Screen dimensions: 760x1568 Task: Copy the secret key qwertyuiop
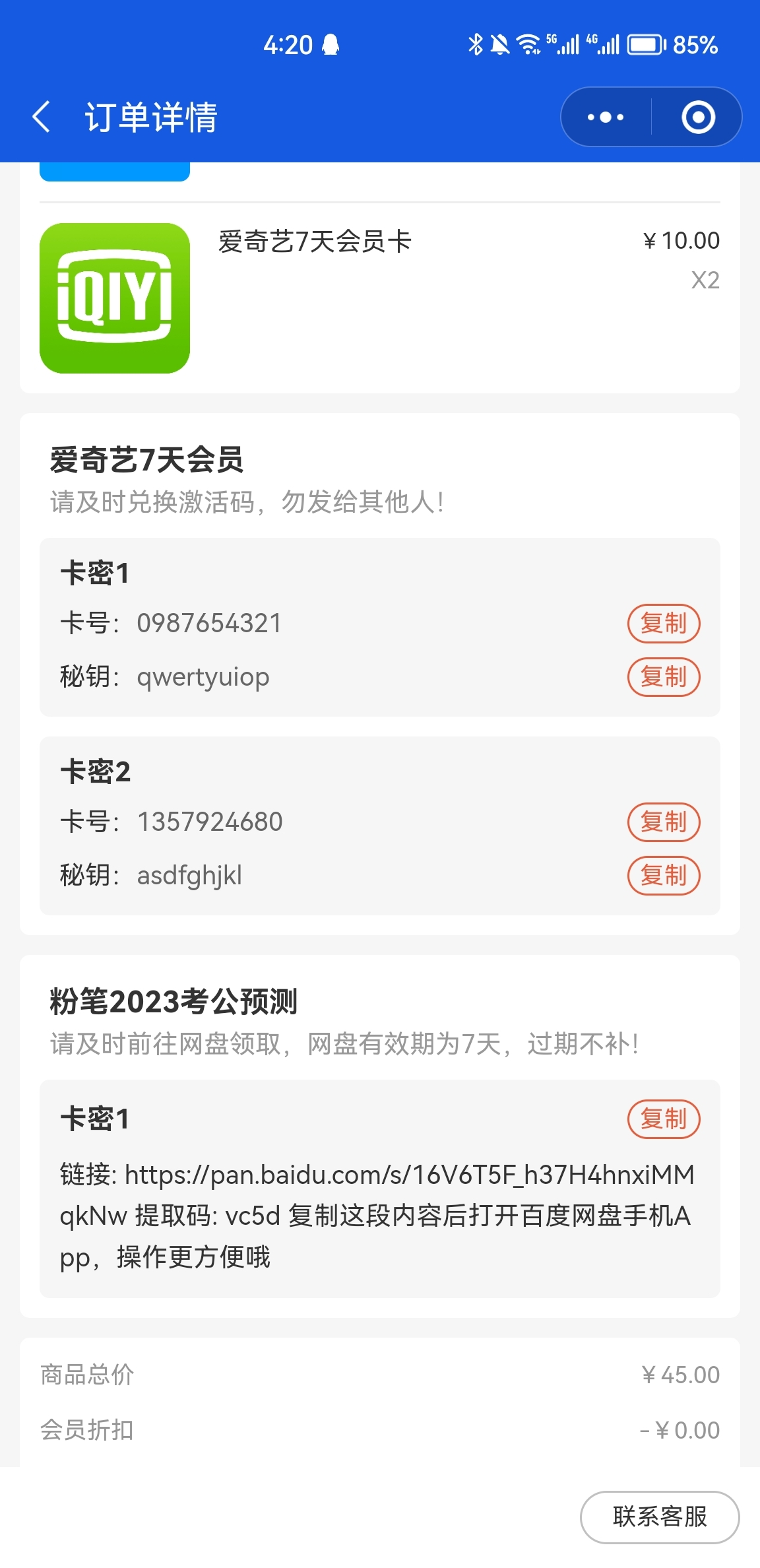coord(664,677)
